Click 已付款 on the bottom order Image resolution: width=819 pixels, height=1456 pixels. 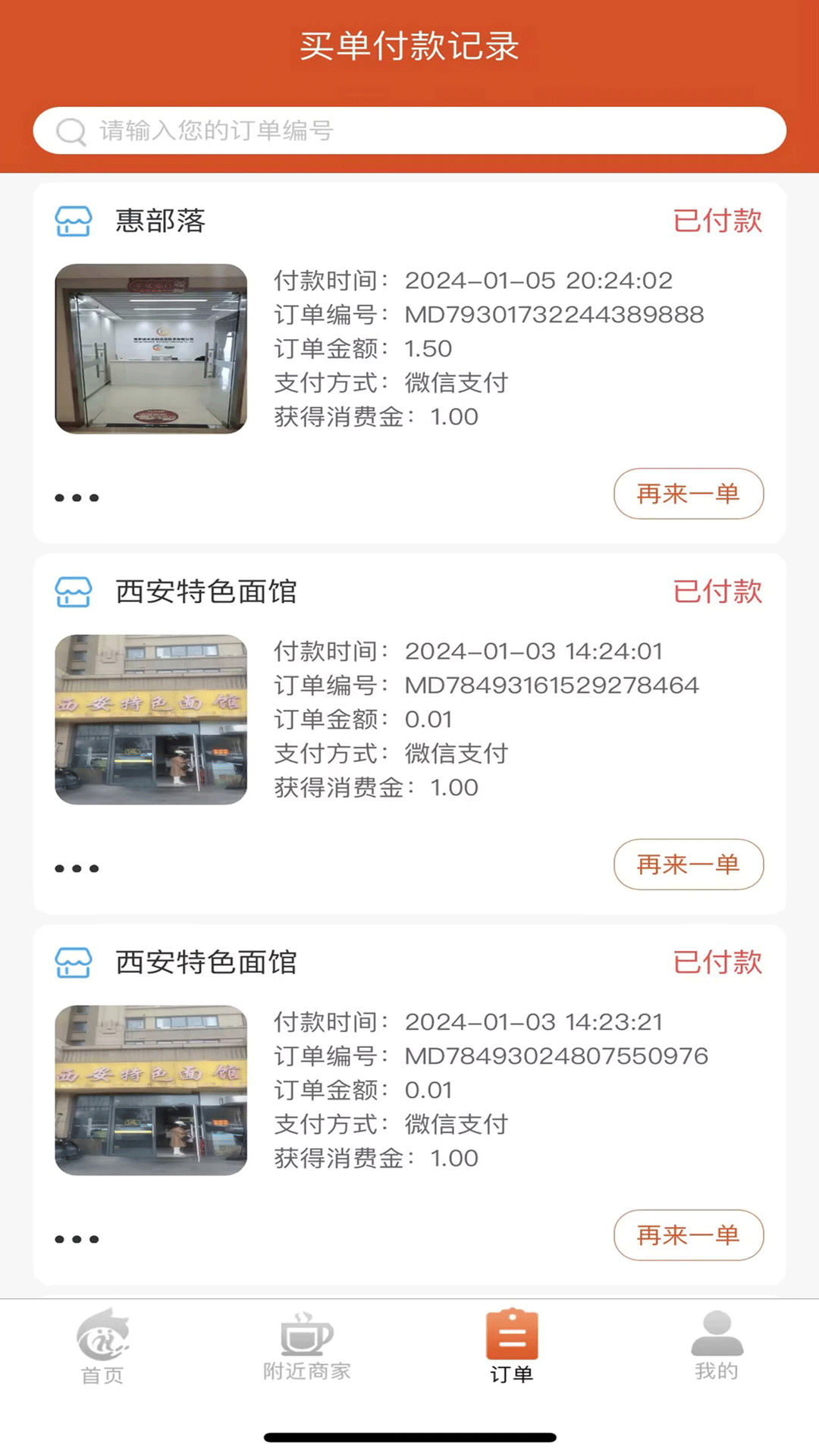(x=717, y=964)
